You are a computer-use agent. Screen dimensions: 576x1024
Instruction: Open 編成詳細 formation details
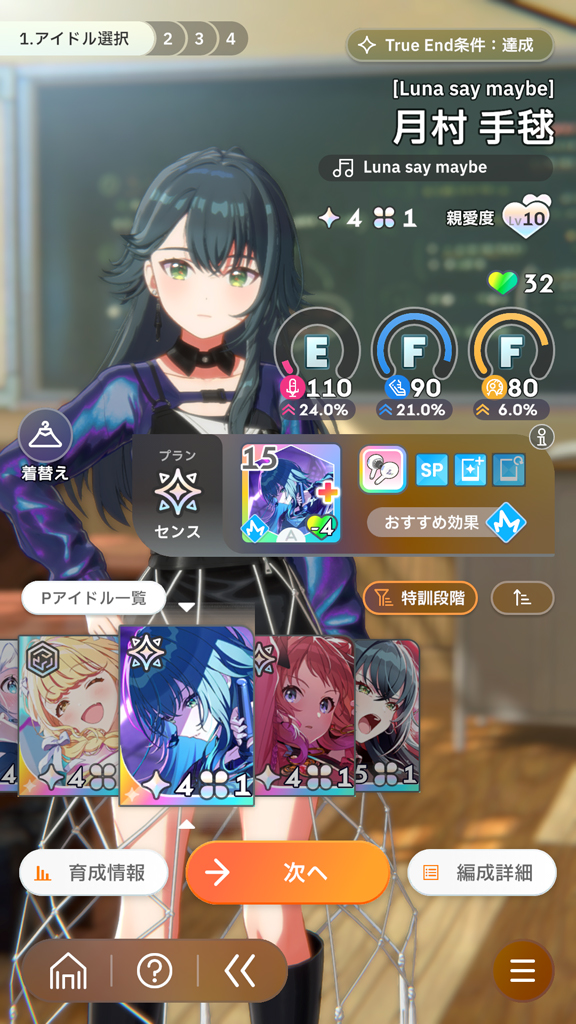click(482, 872)
